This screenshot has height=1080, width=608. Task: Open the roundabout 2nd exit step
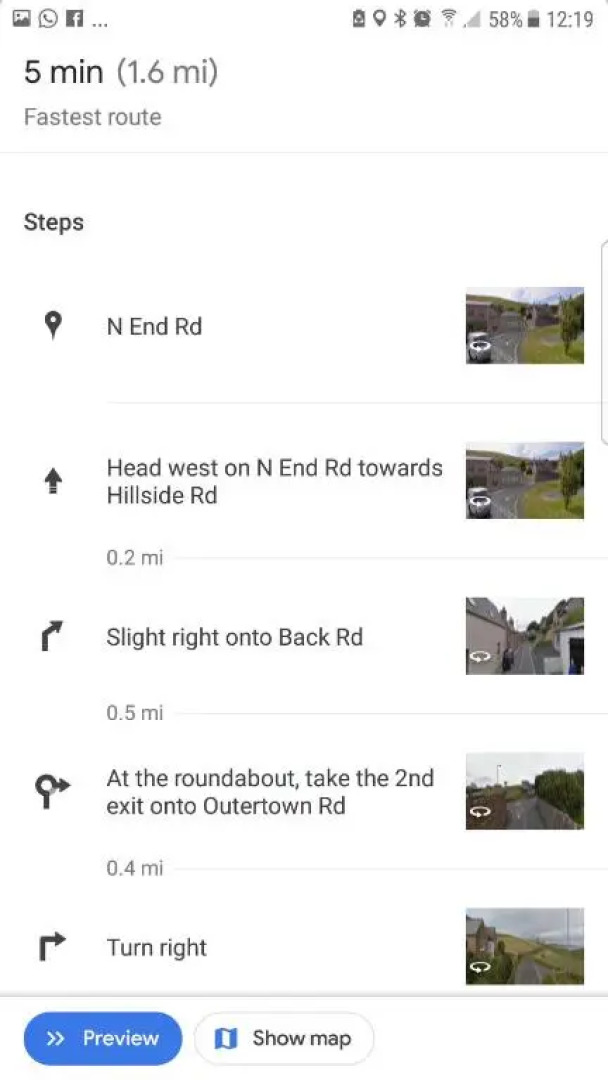[270, 792]
